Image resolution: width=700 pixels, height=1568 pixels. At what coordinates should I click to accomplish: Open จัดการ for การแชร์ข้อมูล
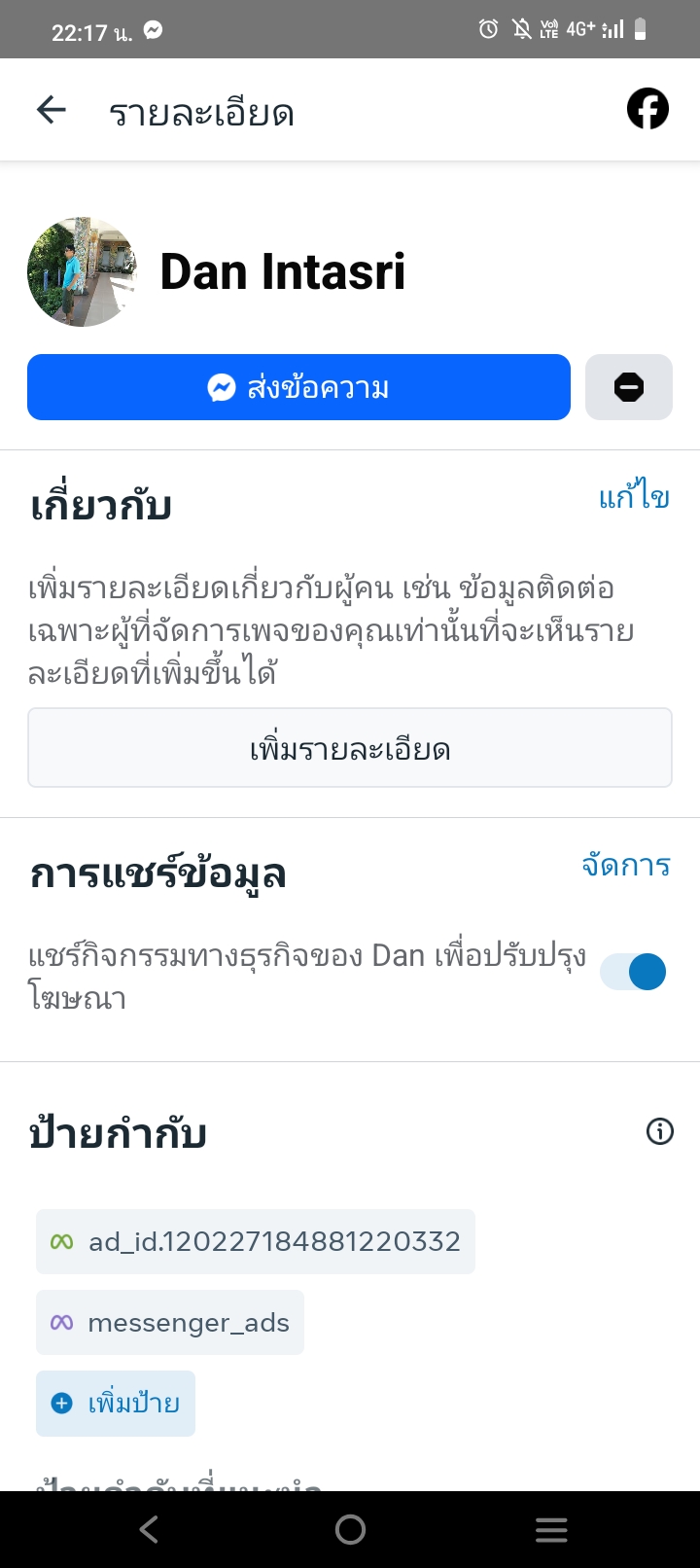(626, 865)
